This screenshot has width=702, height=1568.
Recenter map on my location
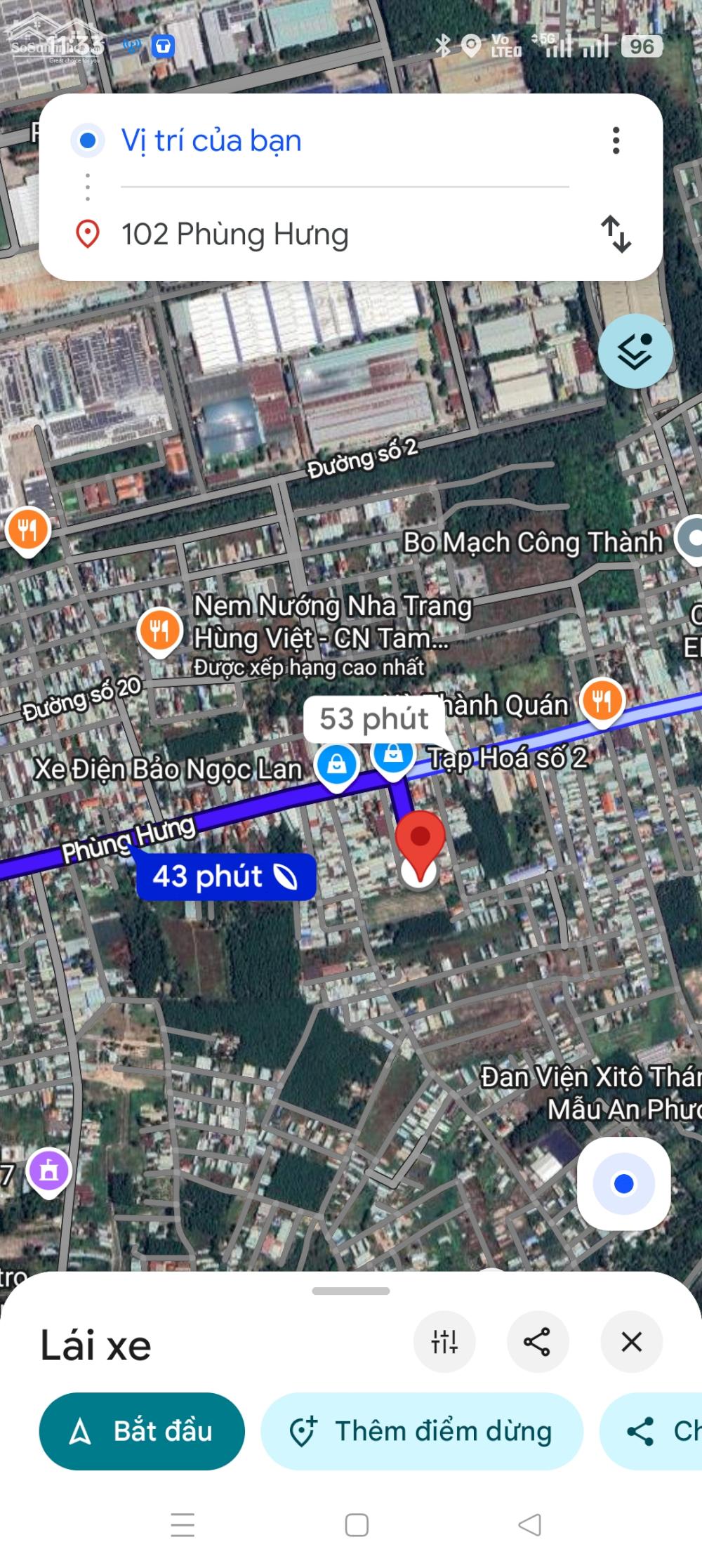pos(623,1184)
